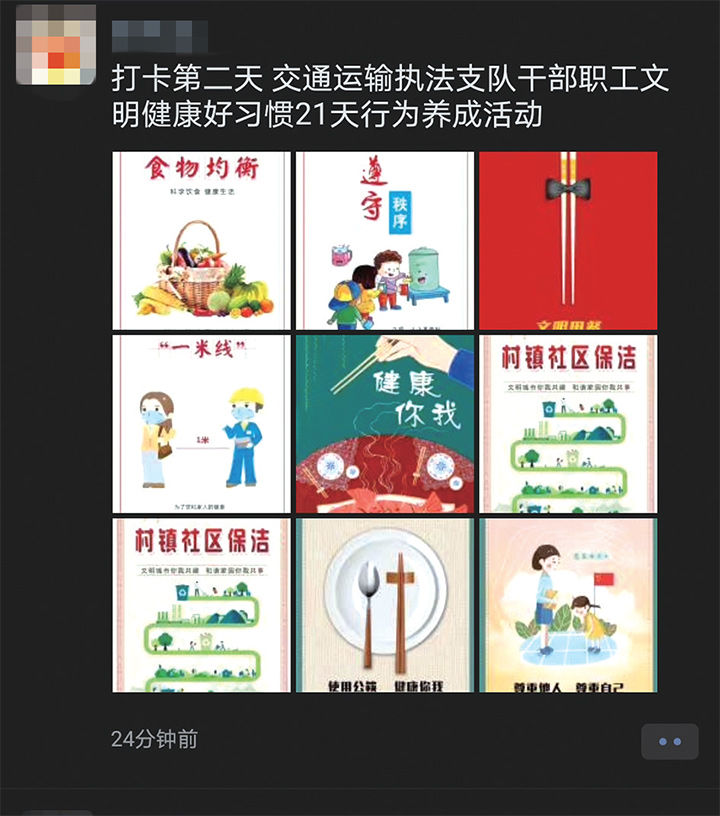Open the 尊重他人 尊重自己 picture
The image size is (720, 816).
click(x=567, y=605)
